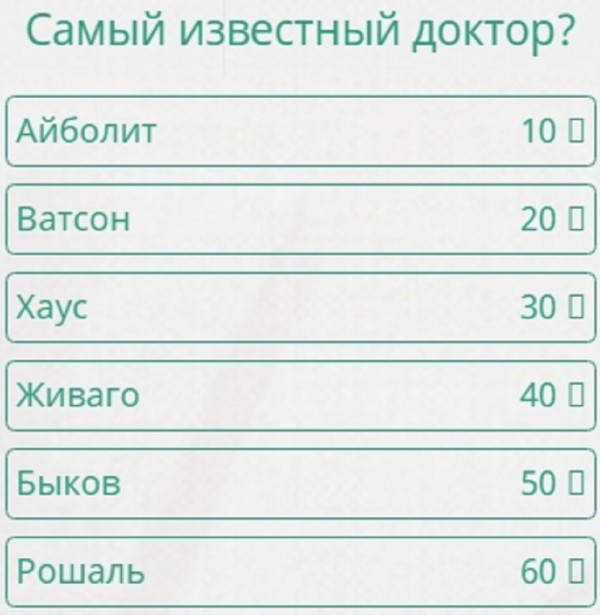Tap the Ватсон answer row
This screenshot has width=600, height=615.
pos(300,219)
